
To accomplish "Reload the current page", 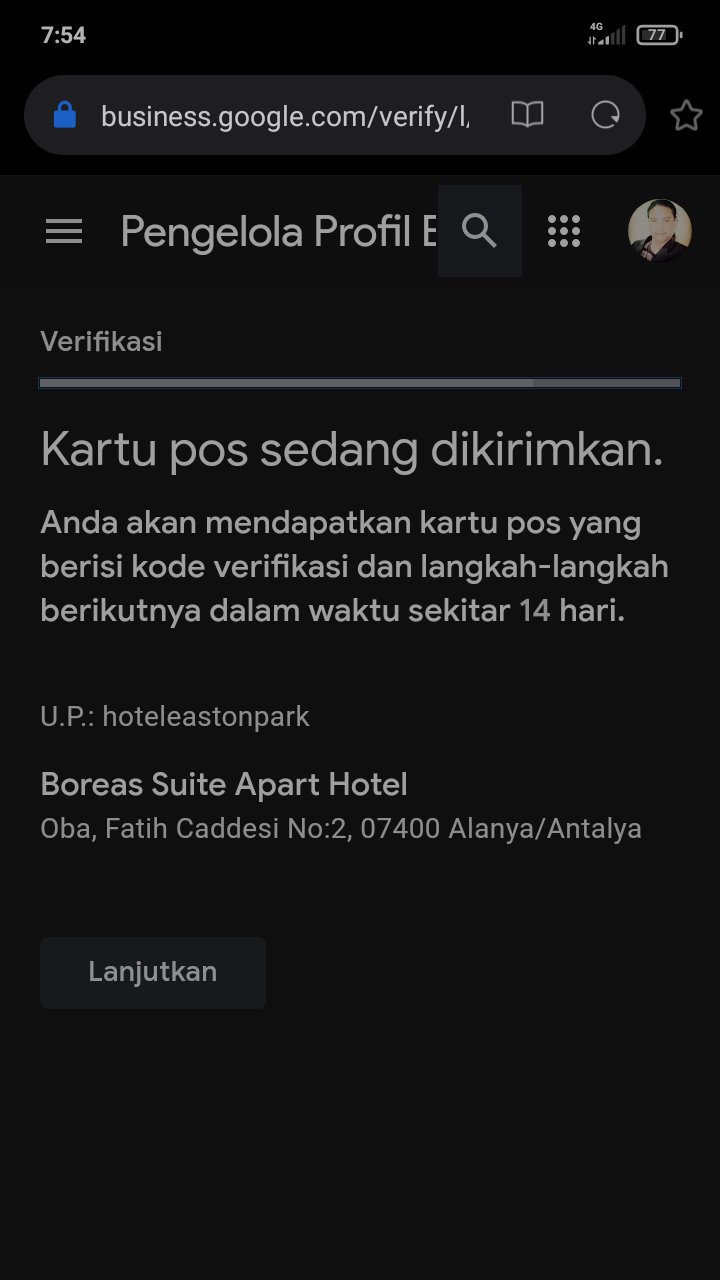I will coord(605,115).
